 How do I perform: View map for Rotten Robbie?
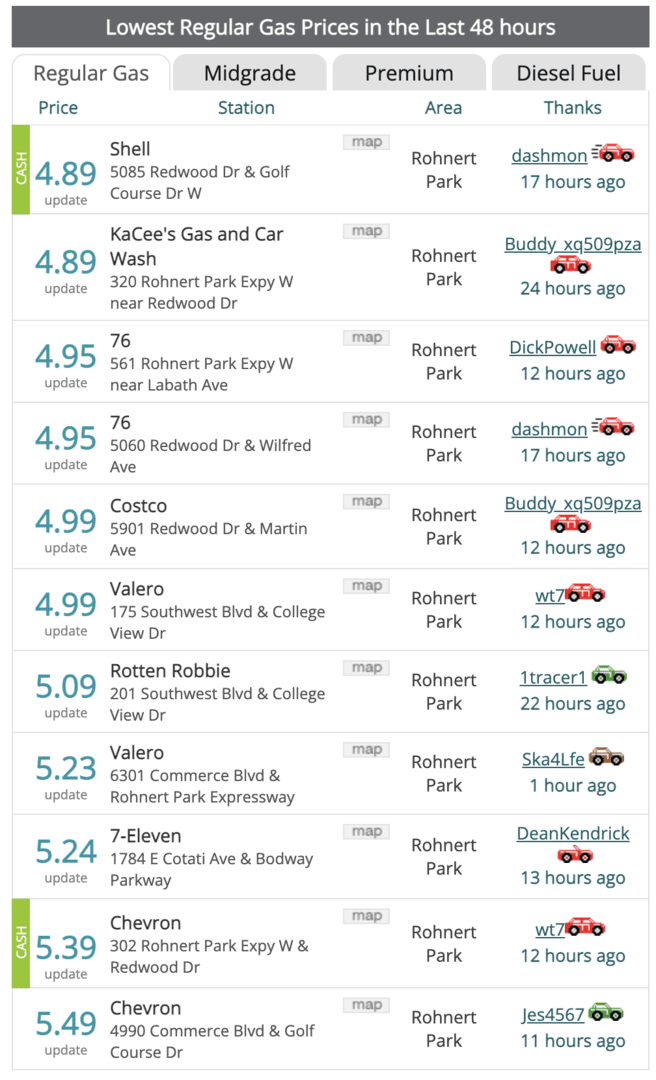click(366, 668)
